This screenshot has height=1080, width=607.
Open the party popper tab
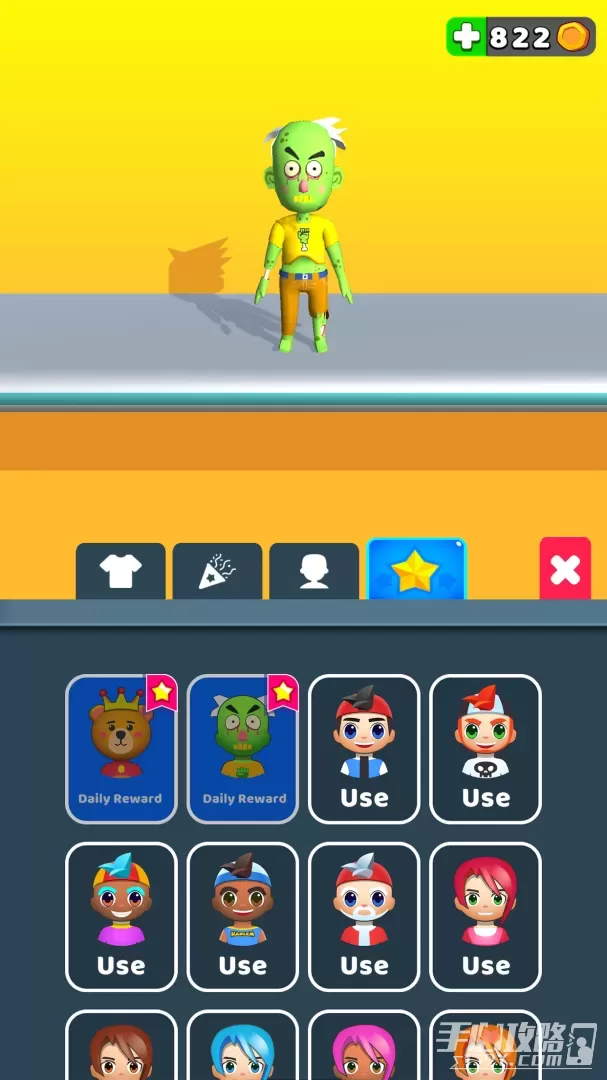217,572
